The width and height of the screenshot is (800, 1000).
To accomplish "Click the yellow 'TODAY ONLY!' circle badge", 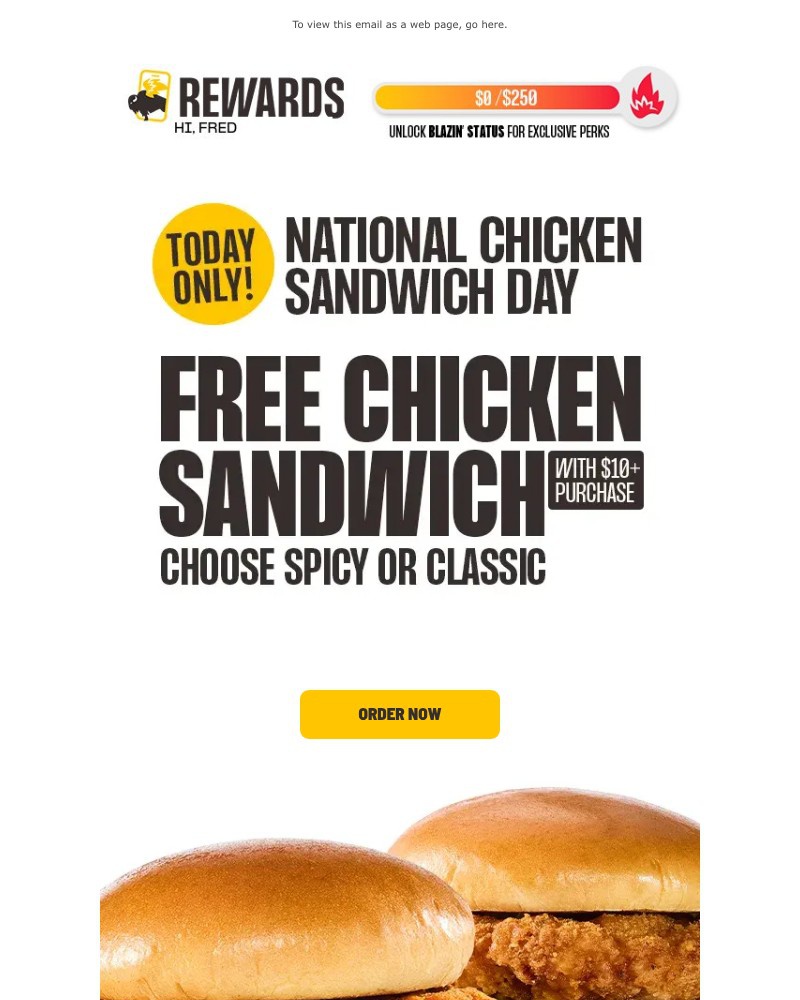I will click(213, 263).
